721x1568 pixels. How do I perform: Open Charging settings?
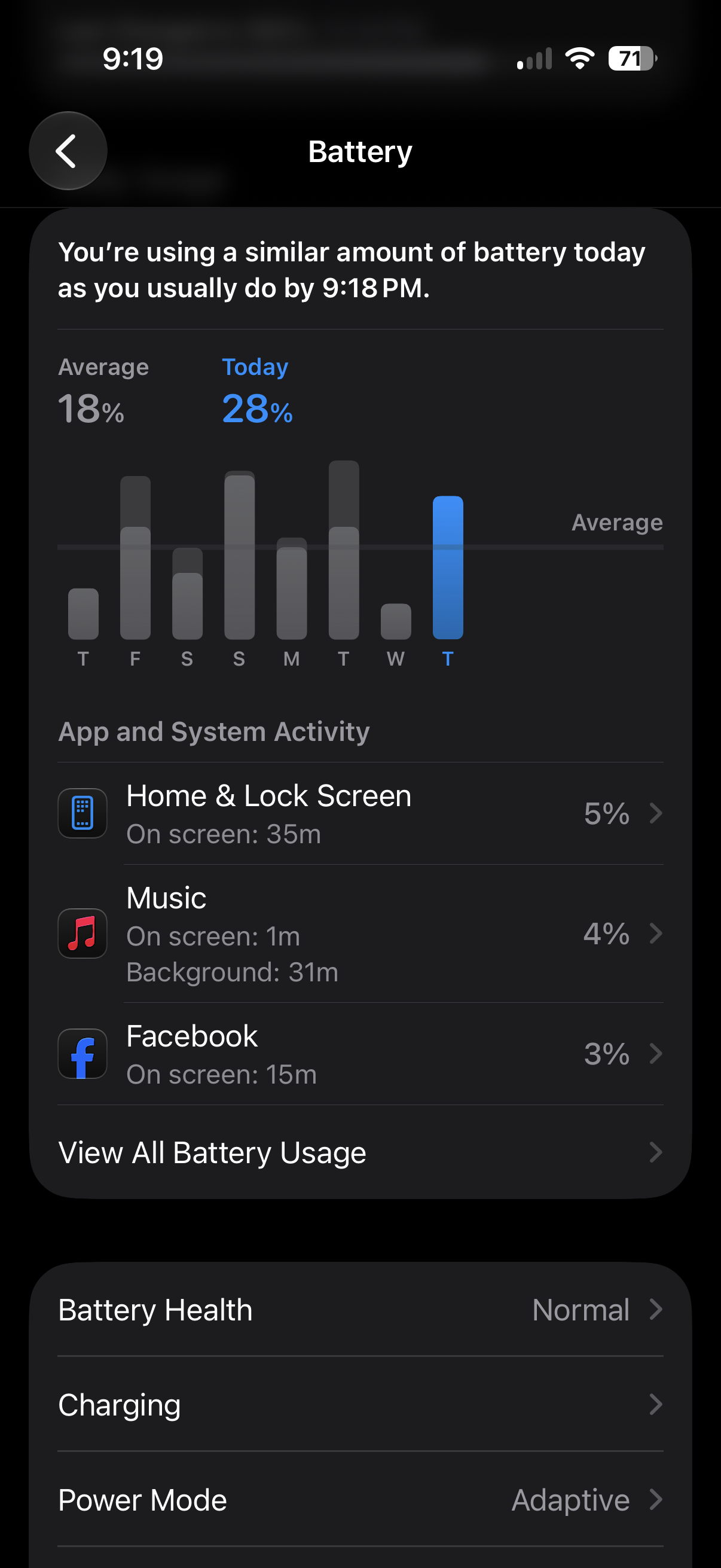360,1404
